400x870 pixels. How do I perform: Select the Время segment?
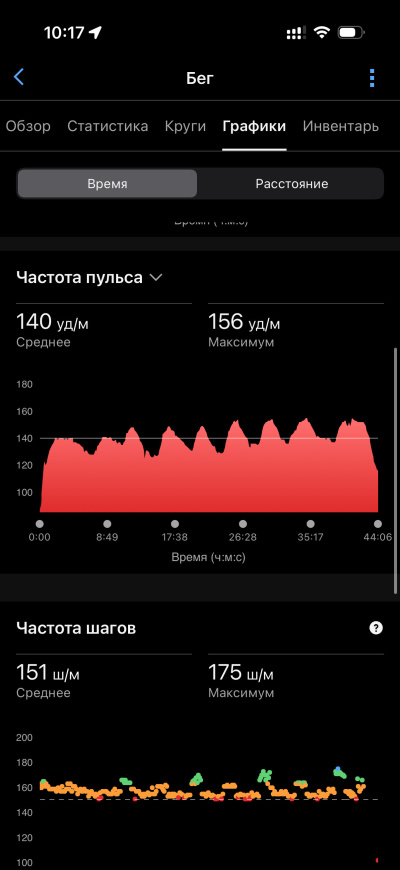(107, 184)
